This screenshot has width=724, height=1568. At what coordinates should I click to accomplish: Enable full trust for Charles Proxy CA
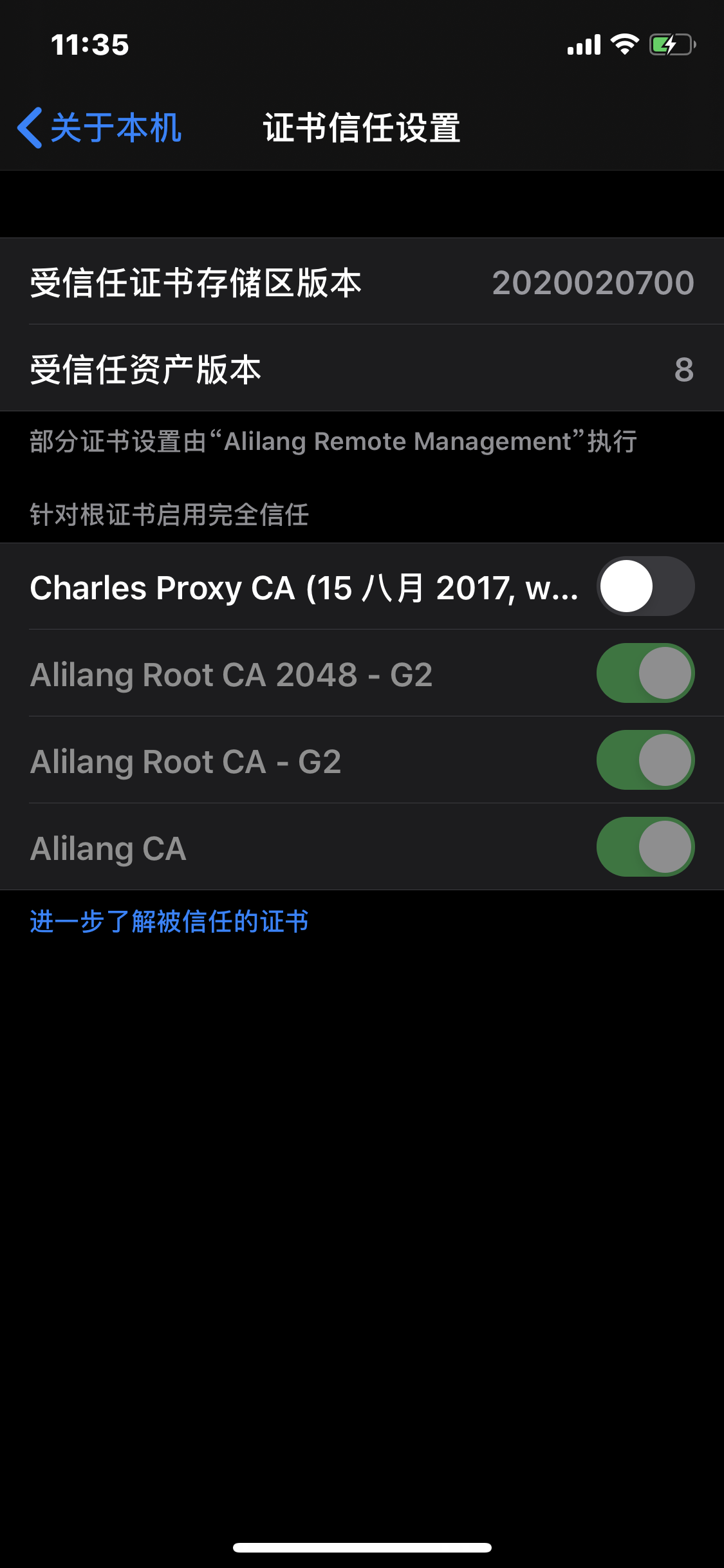[645, 586]
